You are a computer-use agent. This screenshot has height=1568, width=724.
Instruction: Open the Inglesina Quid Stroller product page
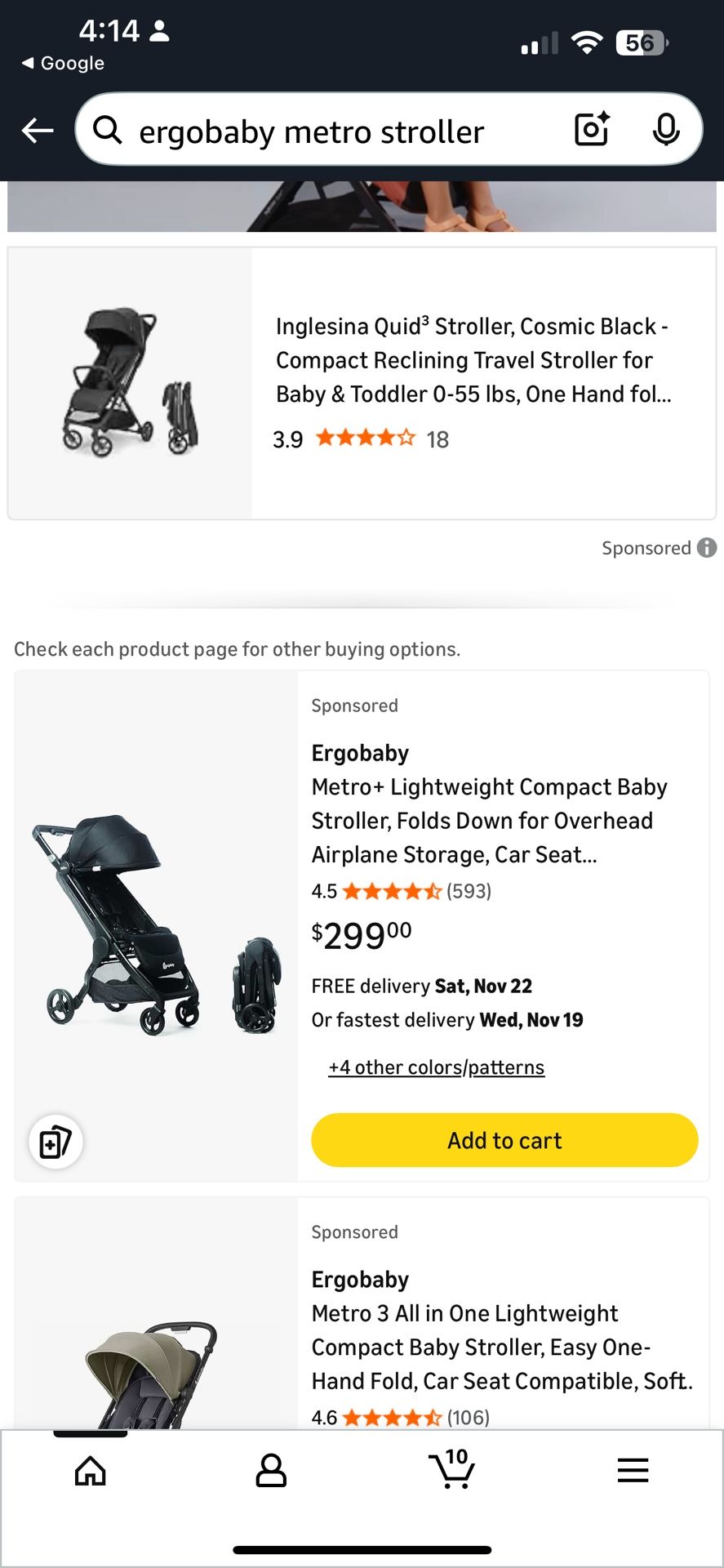[x=473, y=360]
